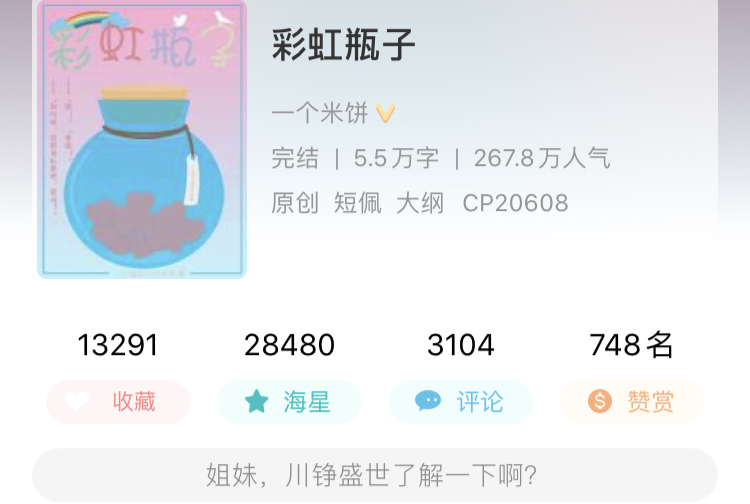Tap the 短佩 tag

point(357,203)
